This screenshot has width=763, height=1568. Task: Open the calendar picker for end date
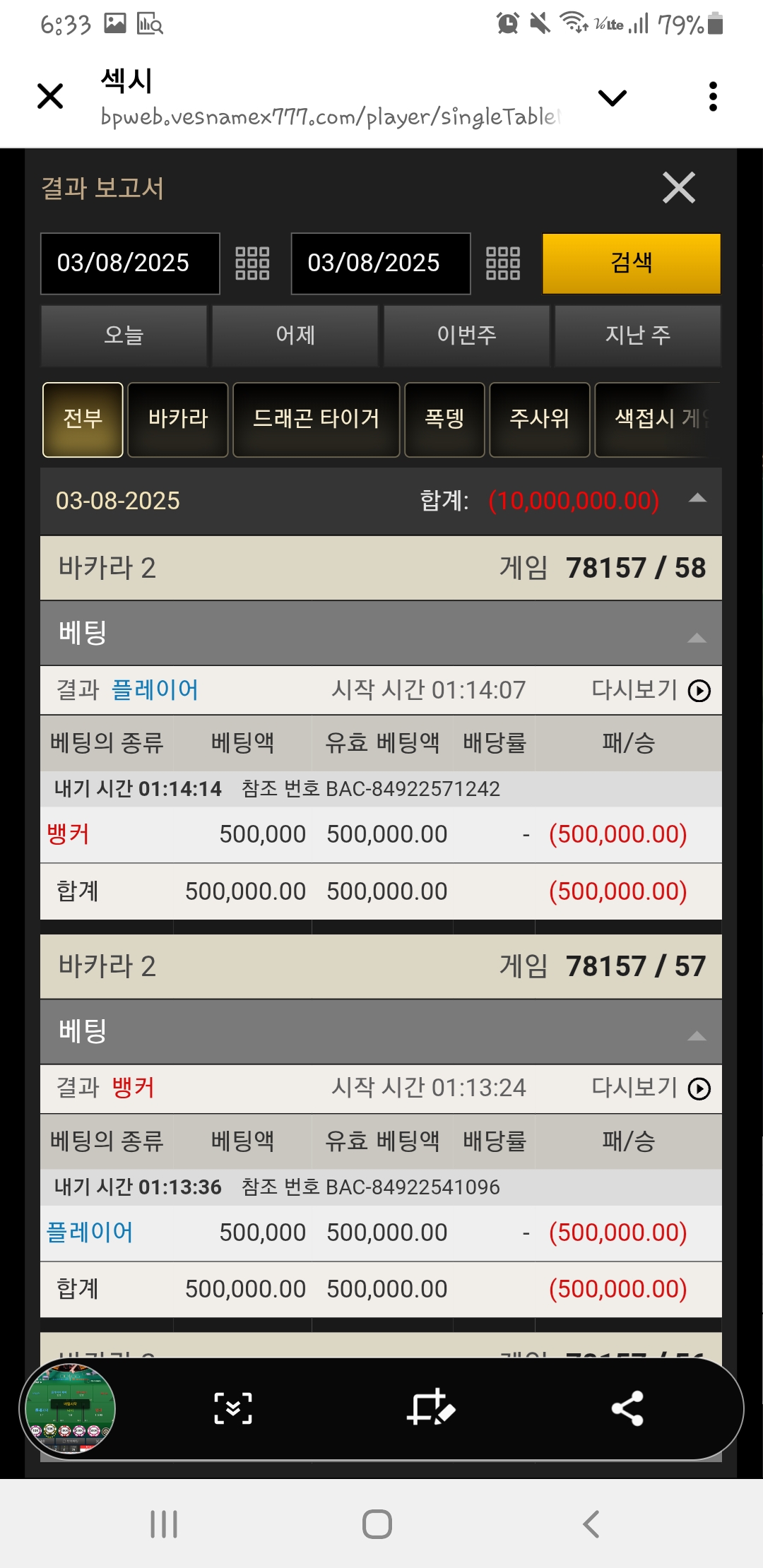(x=503, y=263)
